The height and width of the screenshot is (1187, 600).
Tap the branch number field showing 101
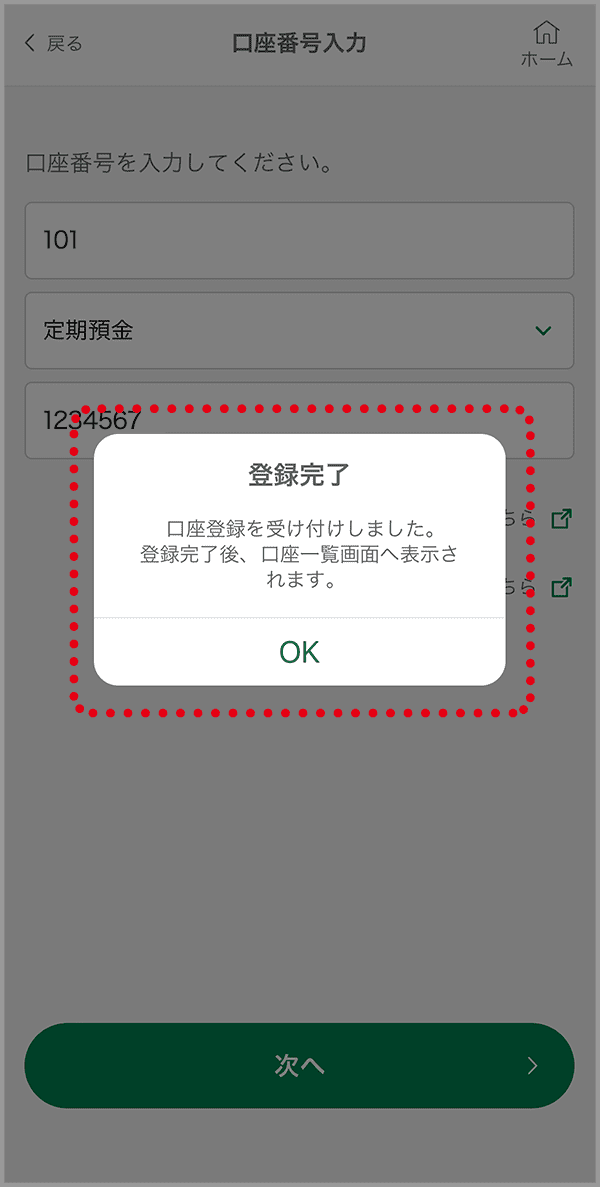[300, 241]
